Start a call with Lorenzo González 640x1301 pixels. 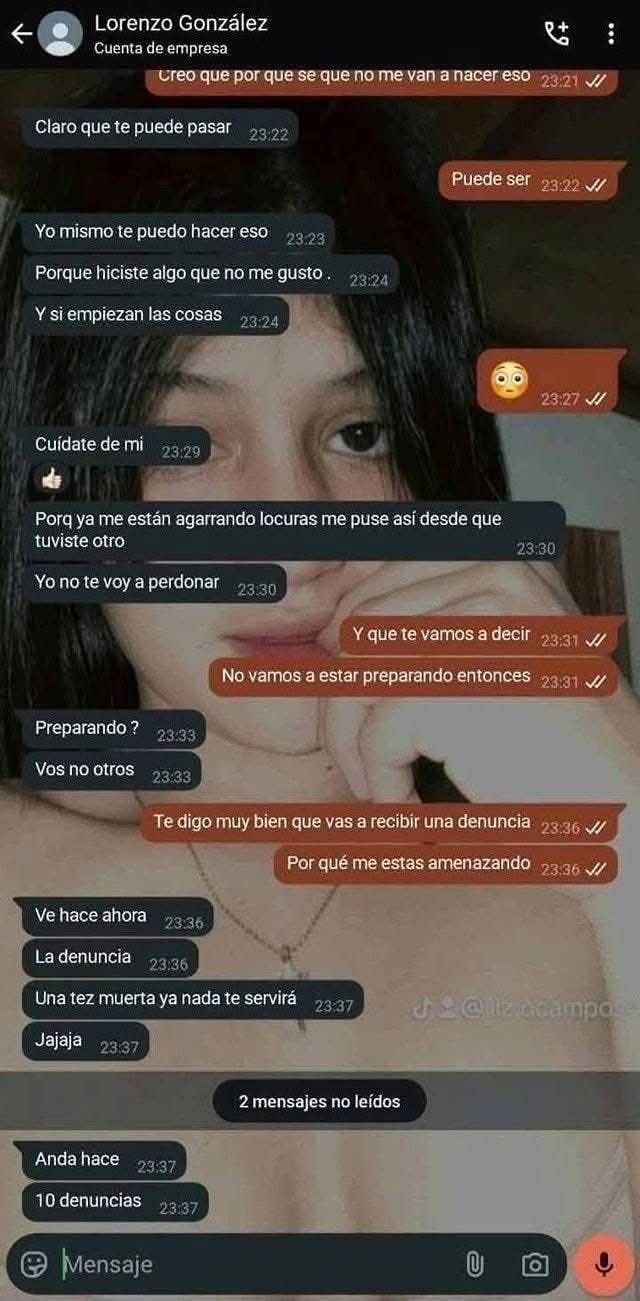[556, 33]
